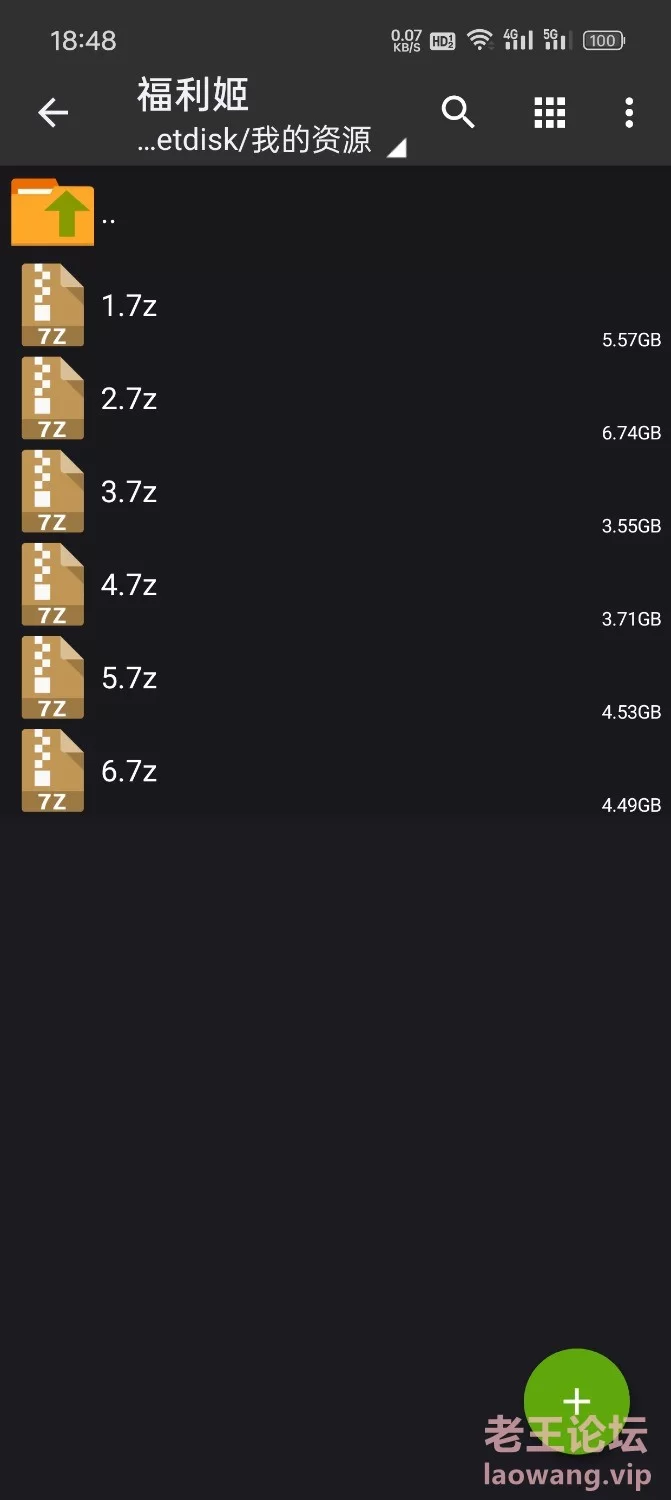This screenshot has width=671, height=1500.
Task: Go up to the parent folder
Action: point(335,213)
